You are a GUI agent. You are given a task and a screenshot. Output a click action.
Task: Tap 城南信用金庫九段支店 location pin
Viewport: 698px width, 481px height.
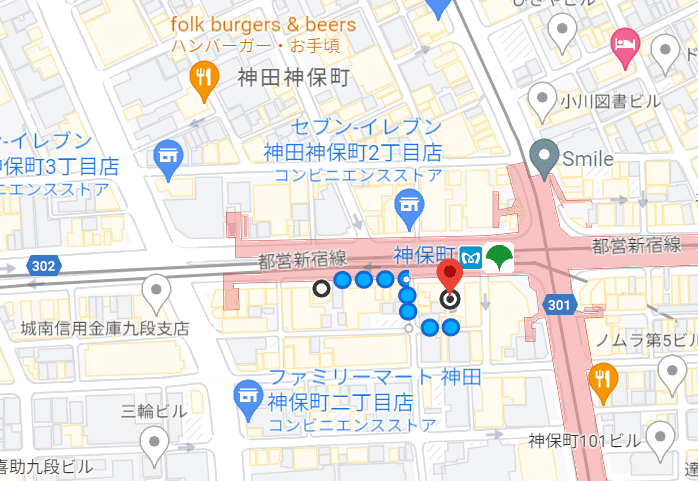pos(155,294)
